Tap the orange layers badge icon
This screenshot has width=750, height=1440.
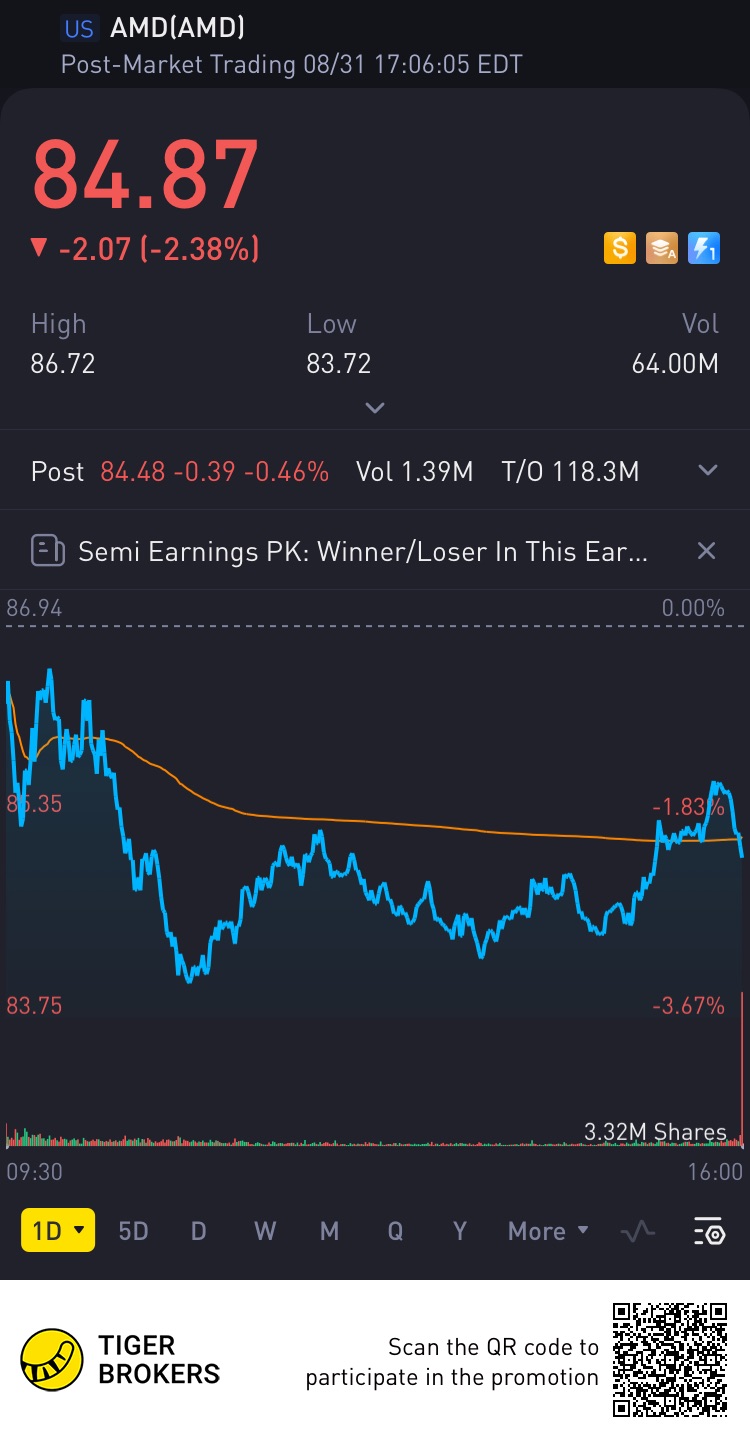pos(662,247)
